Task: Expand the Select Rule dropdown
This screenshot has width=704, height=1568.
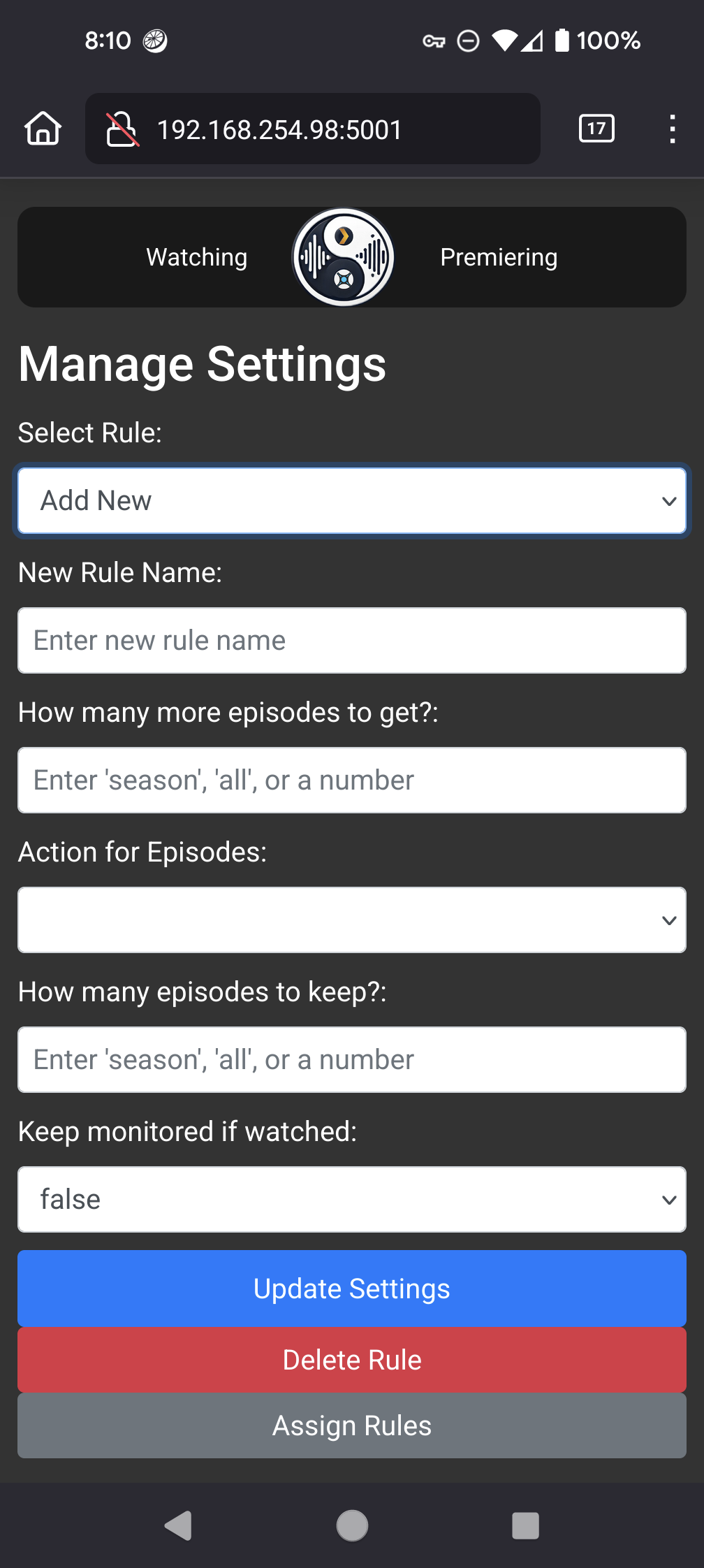Action: (x=352, y=500)
